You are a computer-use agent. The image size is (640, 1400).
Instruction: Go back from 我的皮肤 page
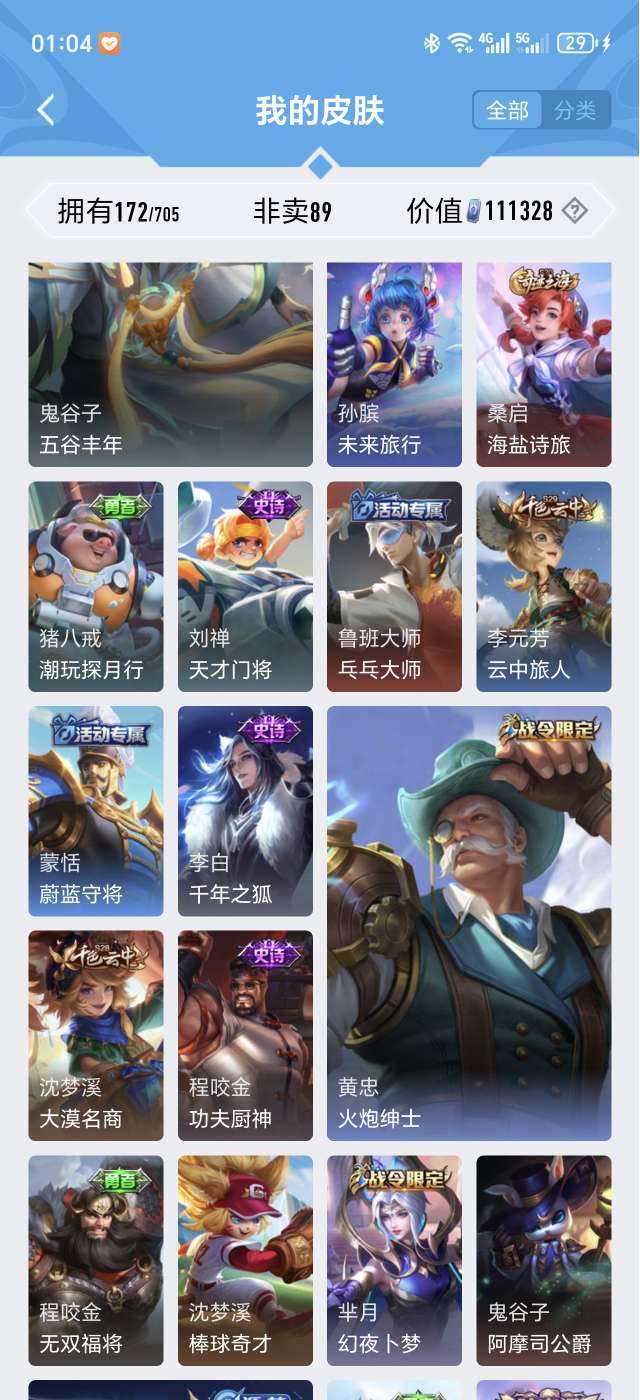point(46,110)
